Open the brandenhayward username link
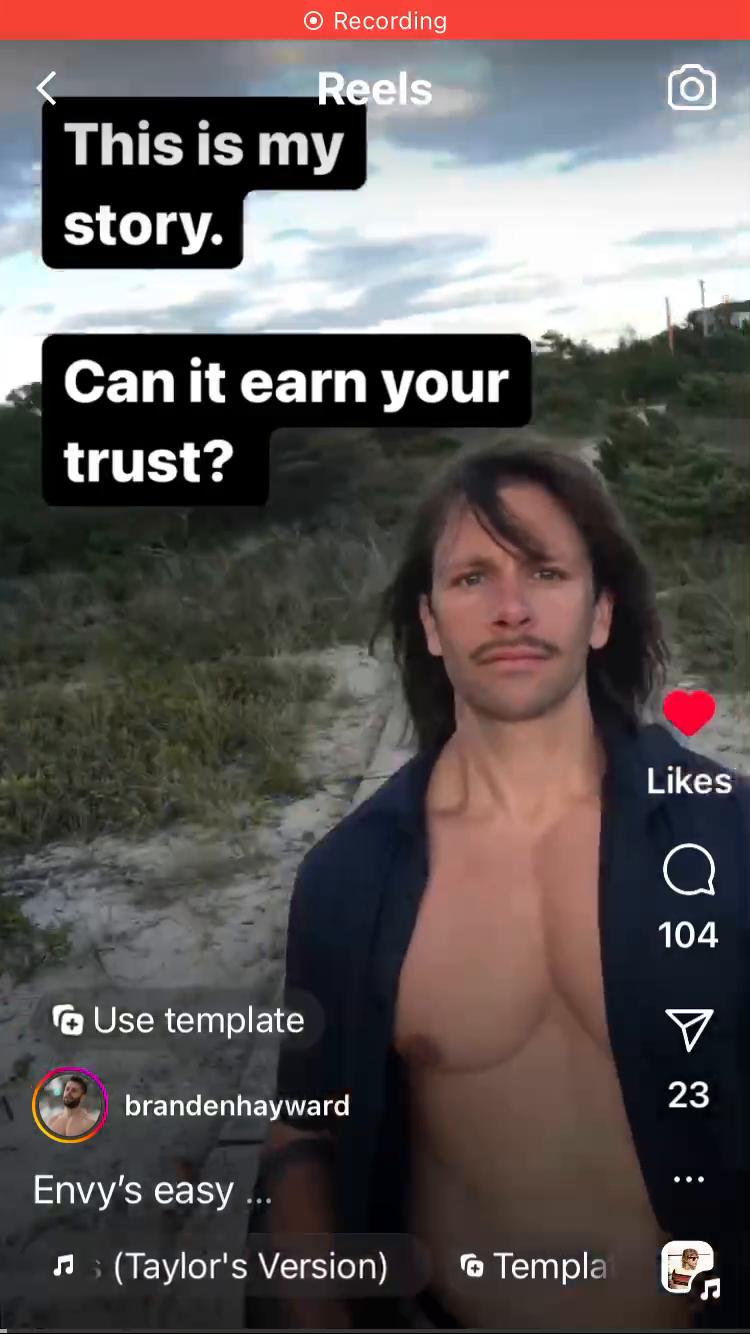The width and height of the screenshot is (750, 1334). click(x=237, y=1106)
